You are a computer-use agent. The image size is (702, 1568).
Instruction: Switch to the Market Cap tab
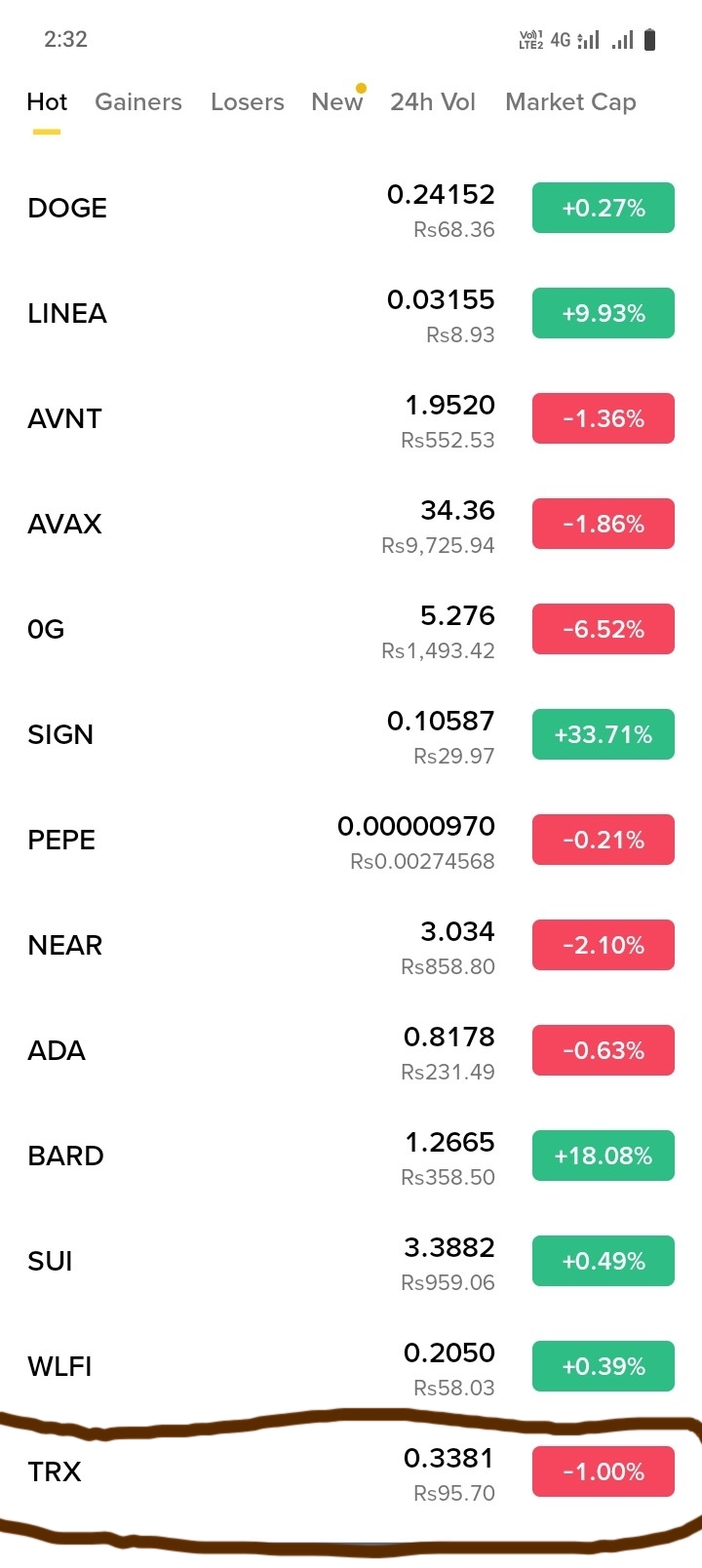coord(570,102)
